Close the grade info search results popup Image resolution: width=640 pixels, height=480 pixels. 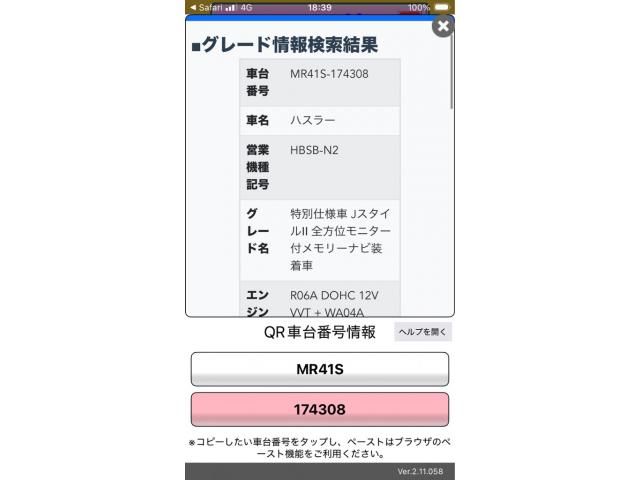pos(443,25)
